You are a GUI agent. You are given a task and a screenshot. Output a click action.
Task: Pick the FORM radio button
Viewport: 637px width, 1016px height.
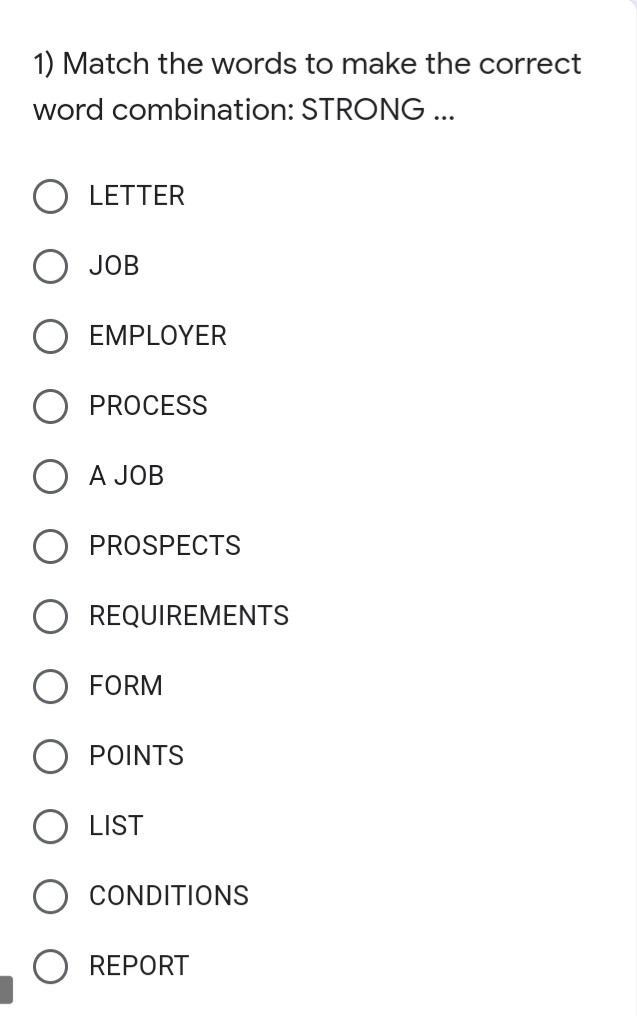tap(51, 686)
